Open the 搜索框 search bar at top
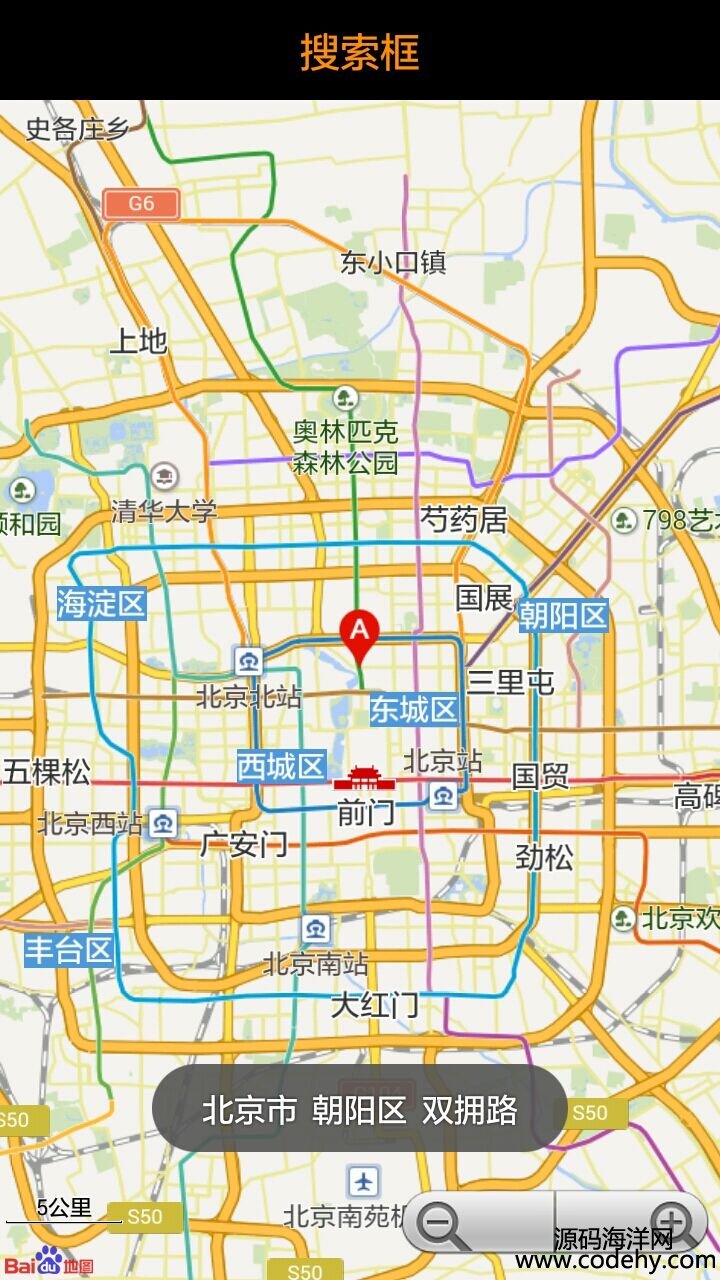The height and width of the screenshot is (1280, 720). coord(360,51)
